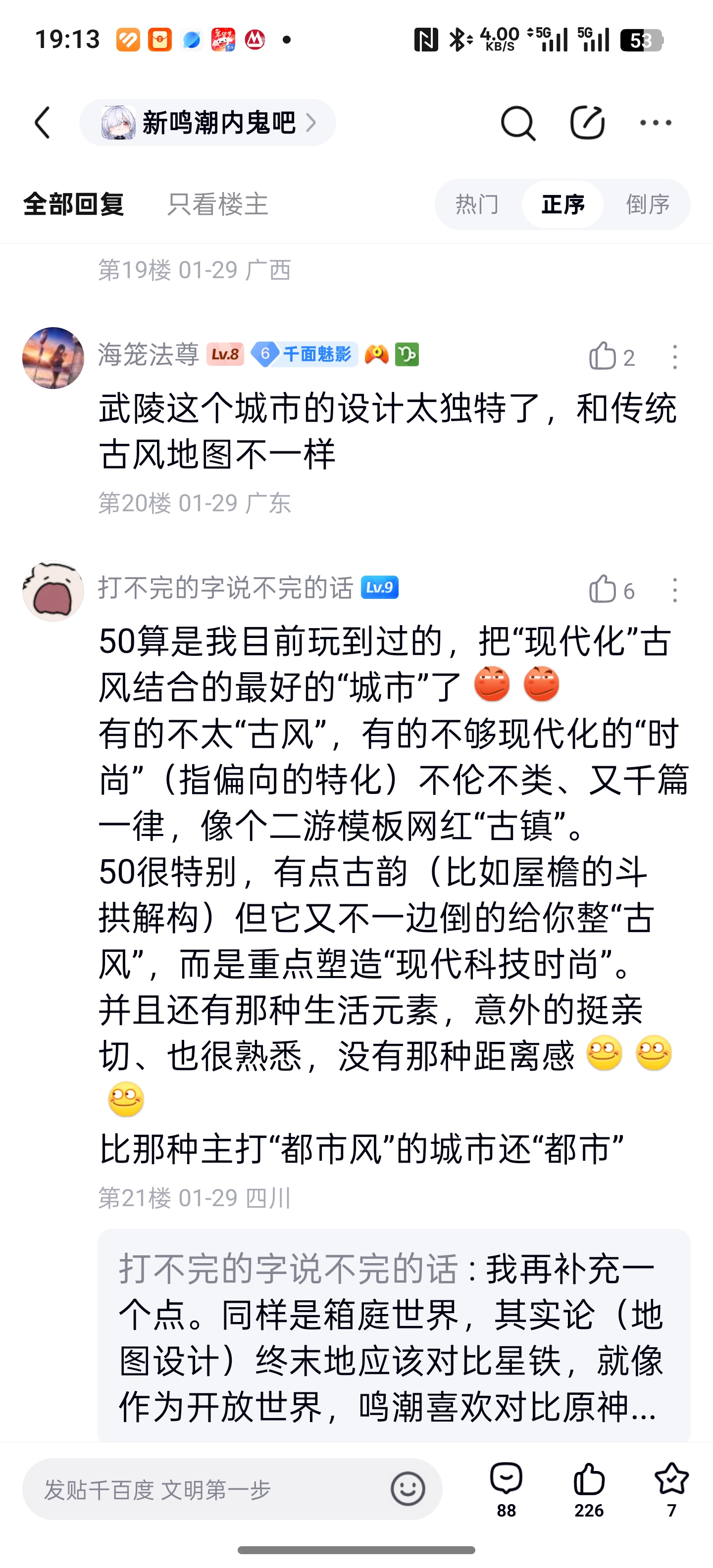Select the 全部回复 tab
This screenshot has height=1568, width=713.
[x=74, y=204]
